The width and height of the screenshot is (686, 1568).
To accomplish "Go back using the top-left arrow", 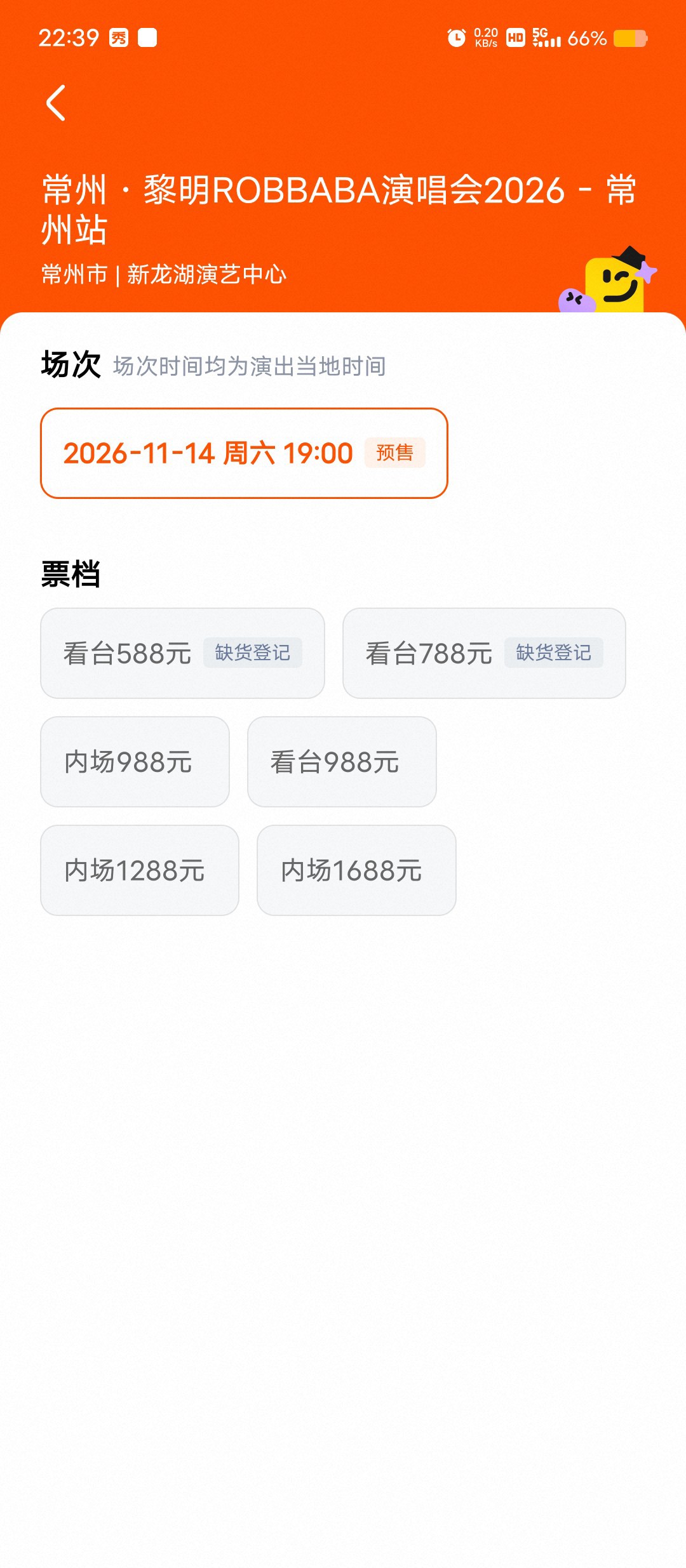I will 56,103.
